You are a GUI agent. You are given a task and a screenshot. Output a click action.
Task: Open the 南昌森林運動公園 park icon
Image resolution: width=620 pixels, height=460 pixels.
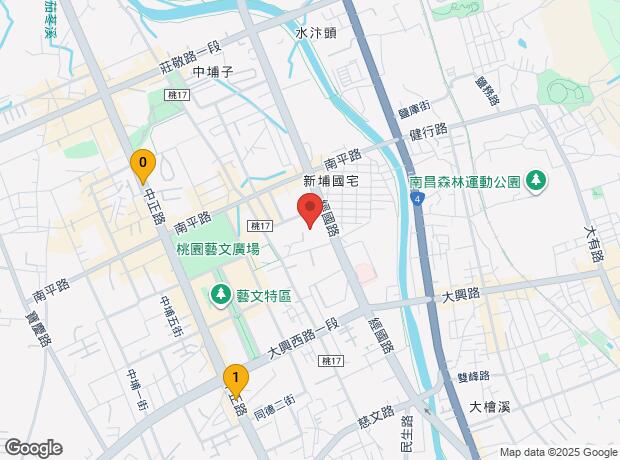tap(536, 181)
